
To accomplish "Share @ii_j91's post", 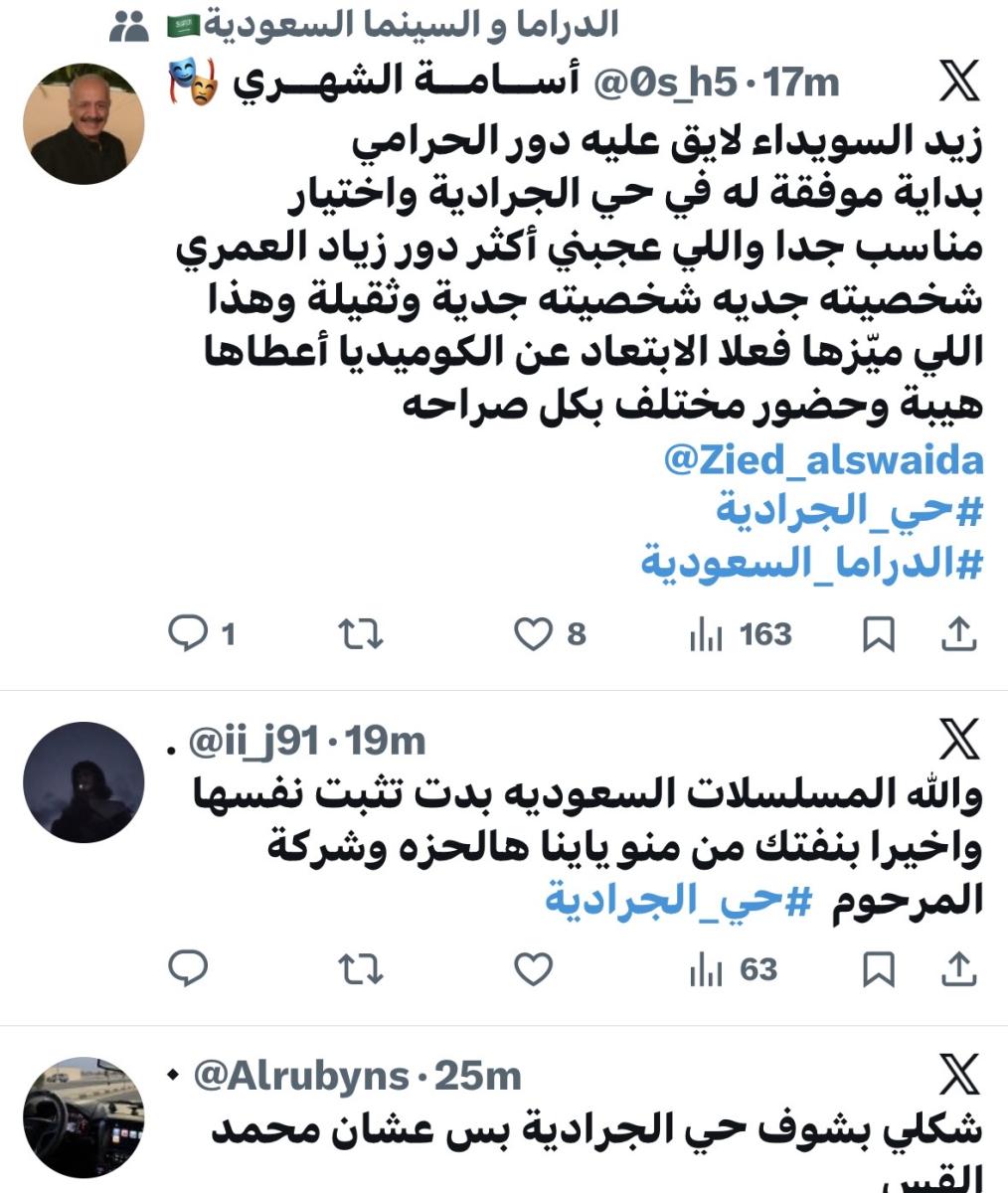I will 957,968.
